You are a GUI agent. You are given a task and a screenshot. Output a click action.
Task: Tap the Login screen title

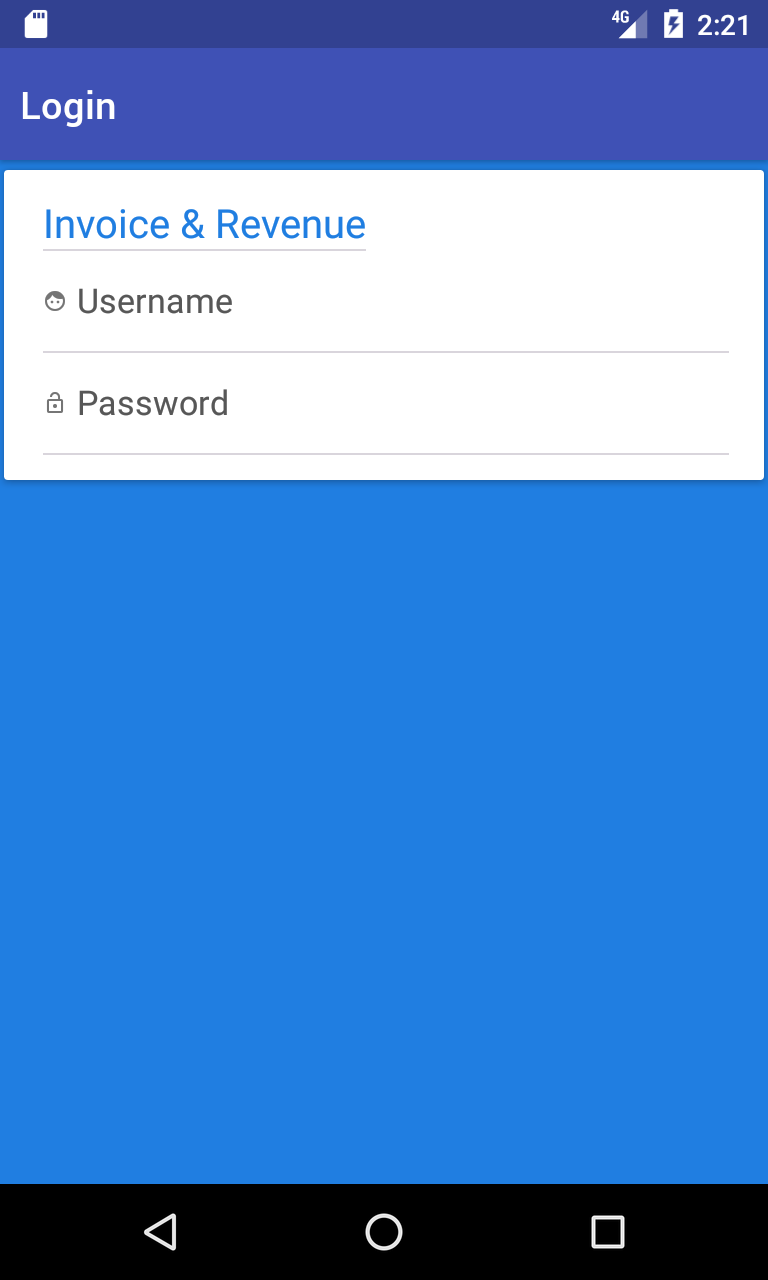point(68,104)
